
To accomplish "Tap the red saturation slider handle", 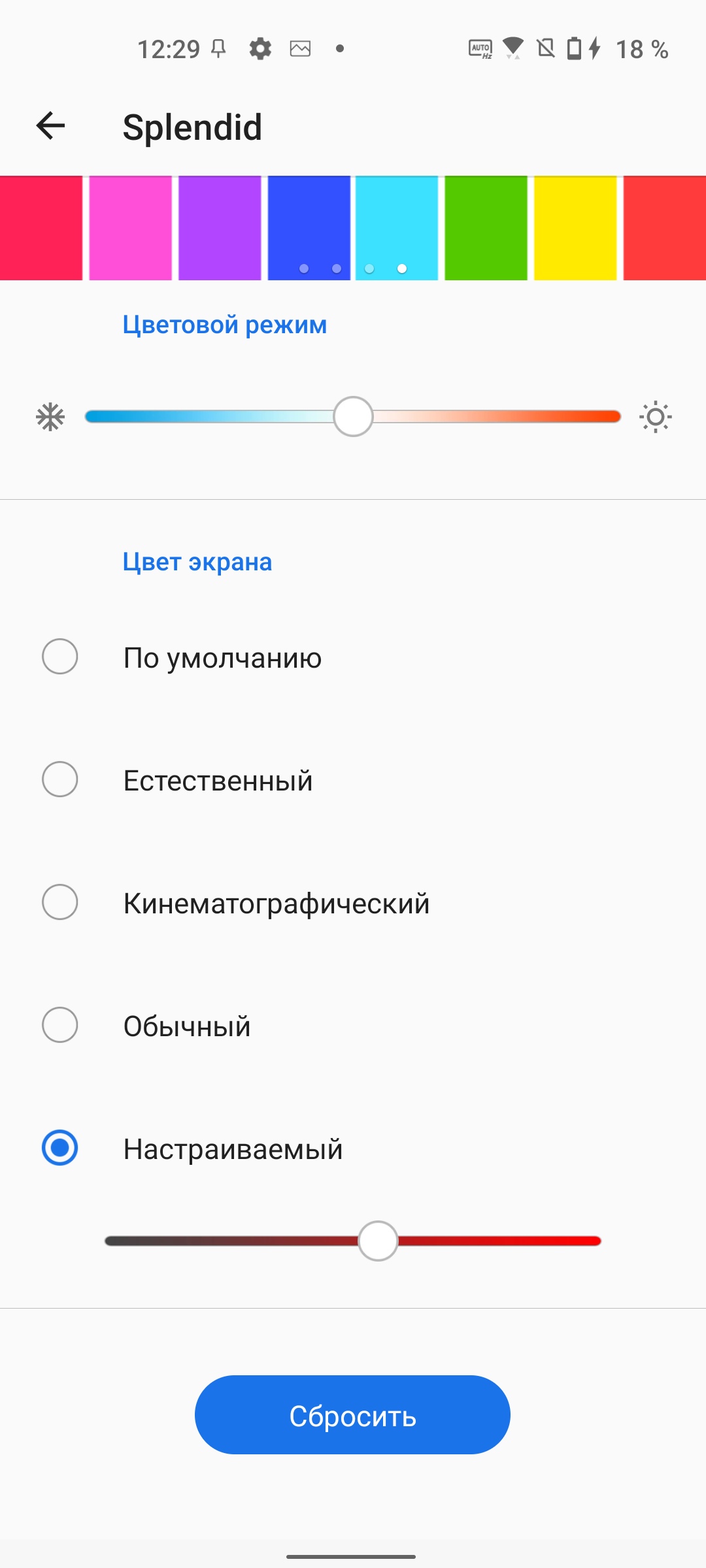I will tap(378, 1241).
